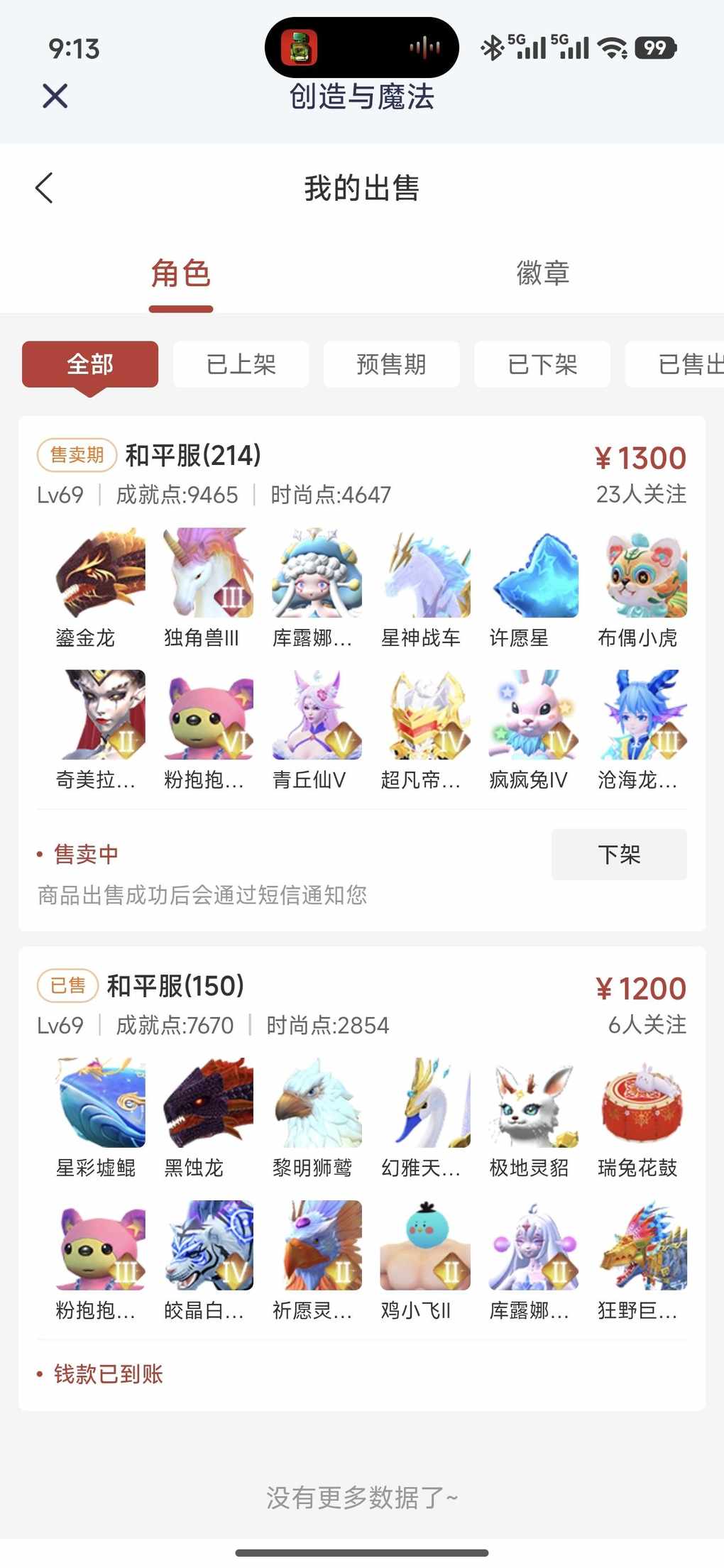Select the 全部 filter chip
The height and width of the screenshot is (1568, 724).
(90, 365)
